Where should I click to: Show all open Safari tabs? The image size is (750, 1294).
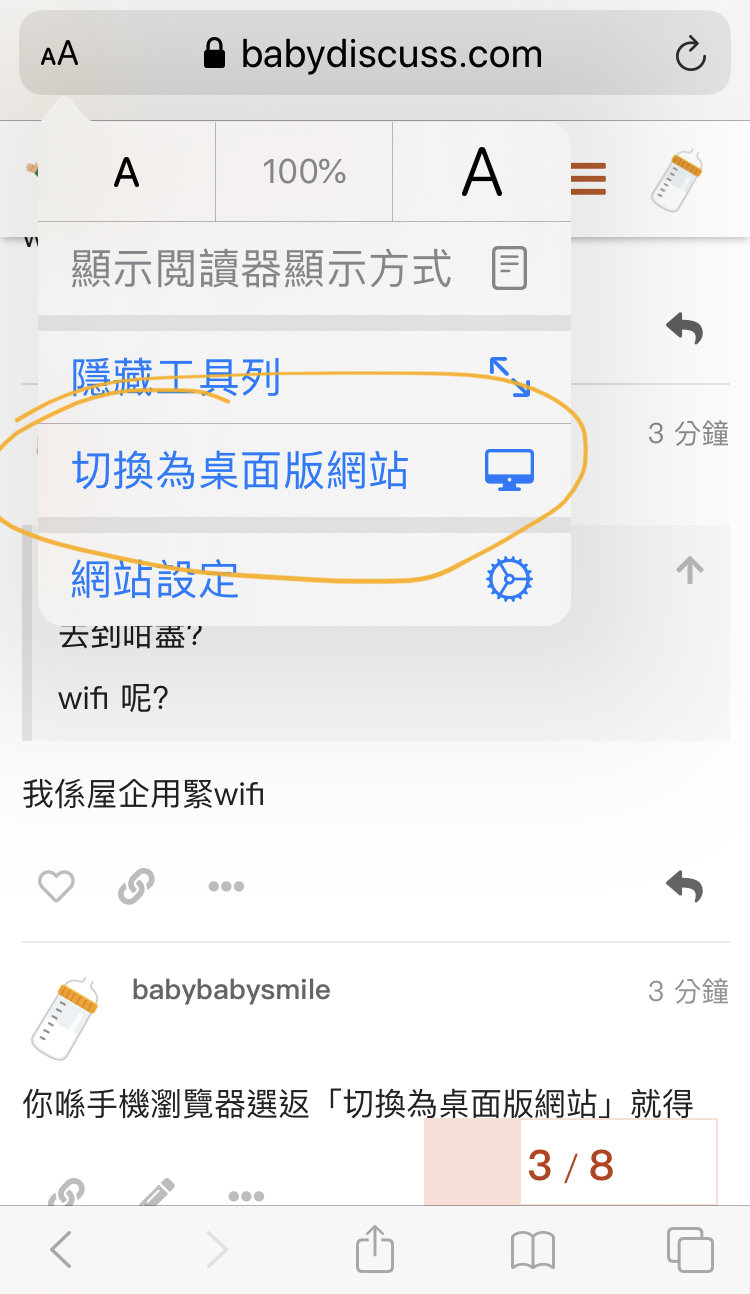click(x=690, y=1250)
